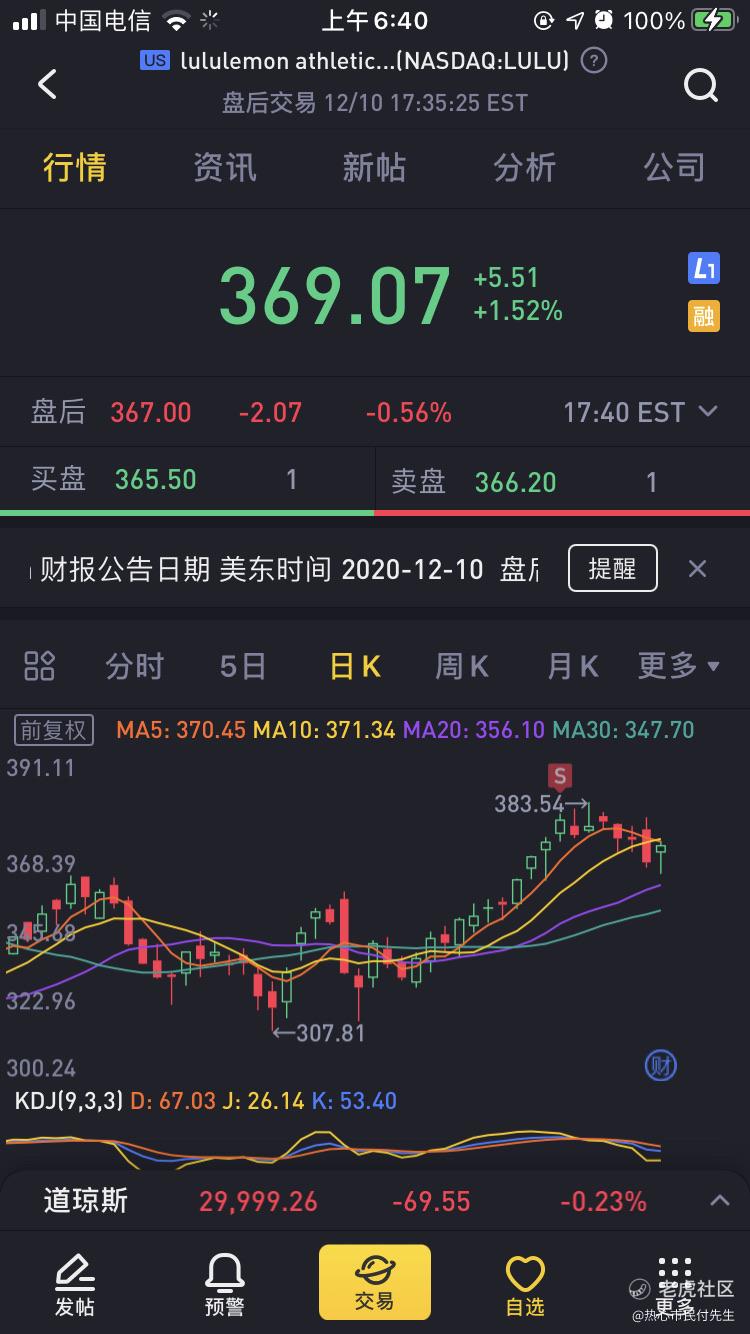750x1334 pixels.
Task: Change the 前复权 adjustment setting
Action: click(x=54, y=730)
